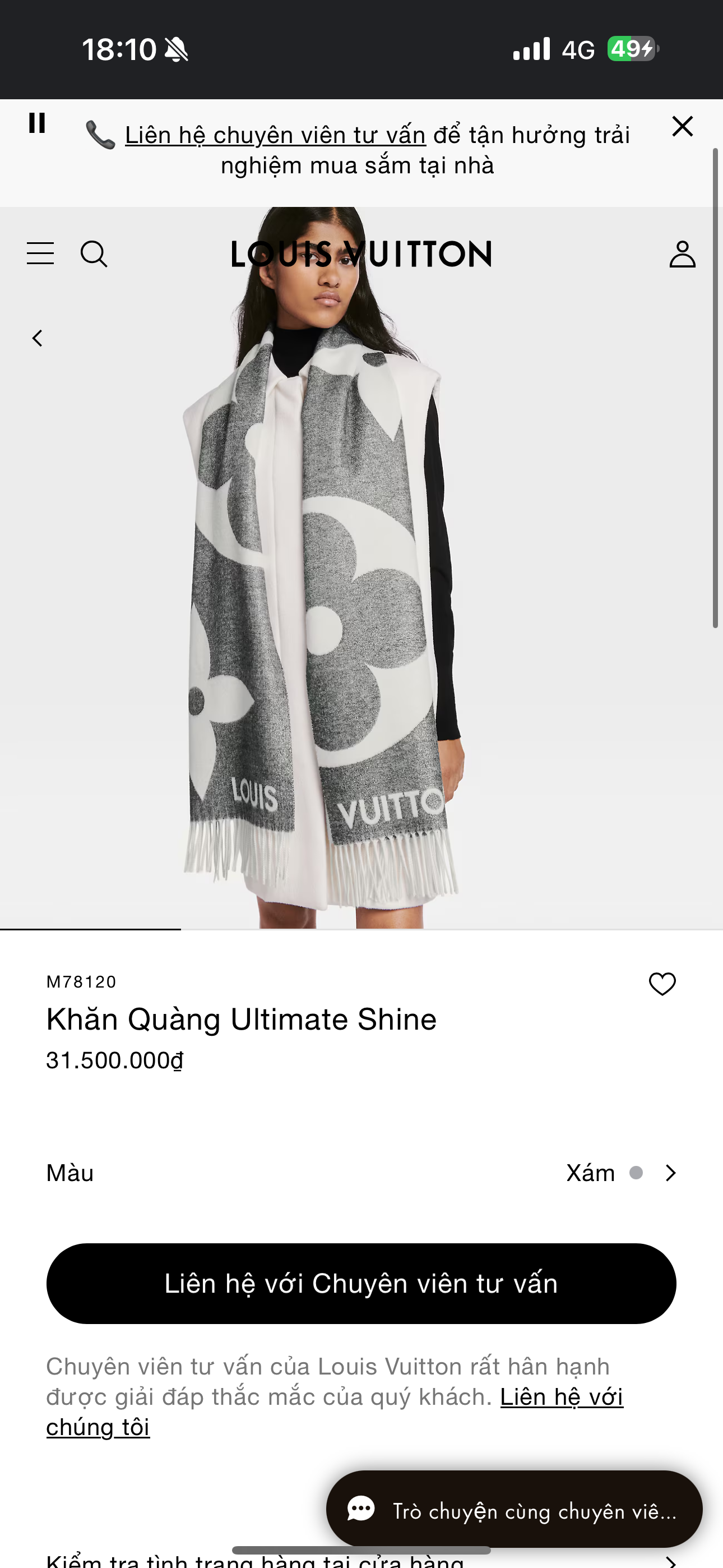Add Khăn Quàng Ultimate Shine to wishlist

[x=662, y=984]
